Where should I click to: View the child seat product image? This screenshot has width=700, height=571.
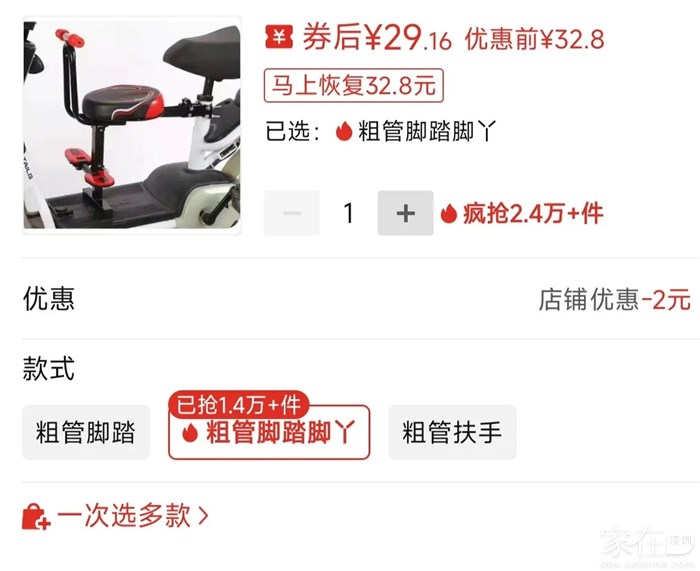(131, 124)
